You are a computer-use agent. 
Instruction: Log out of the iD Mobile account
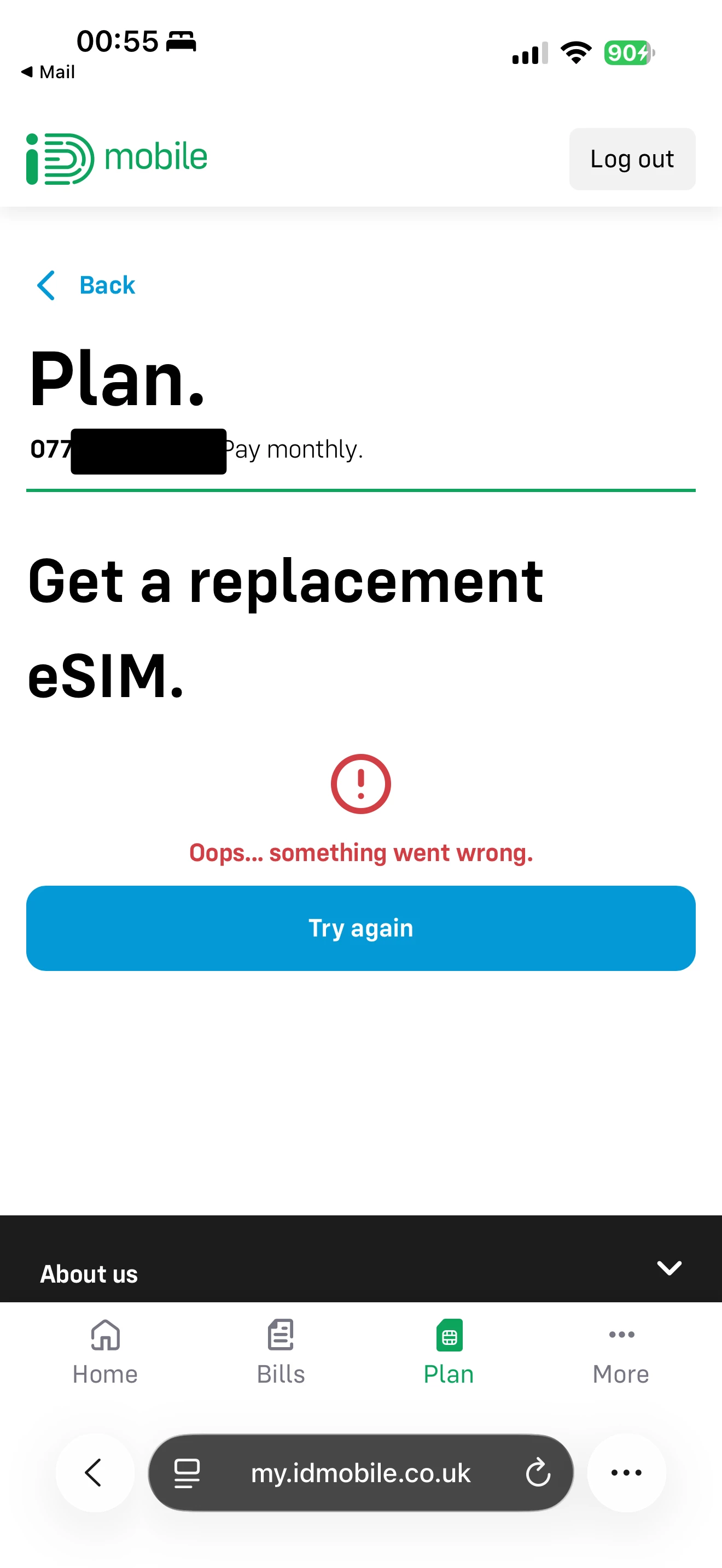tap(632, 159)
